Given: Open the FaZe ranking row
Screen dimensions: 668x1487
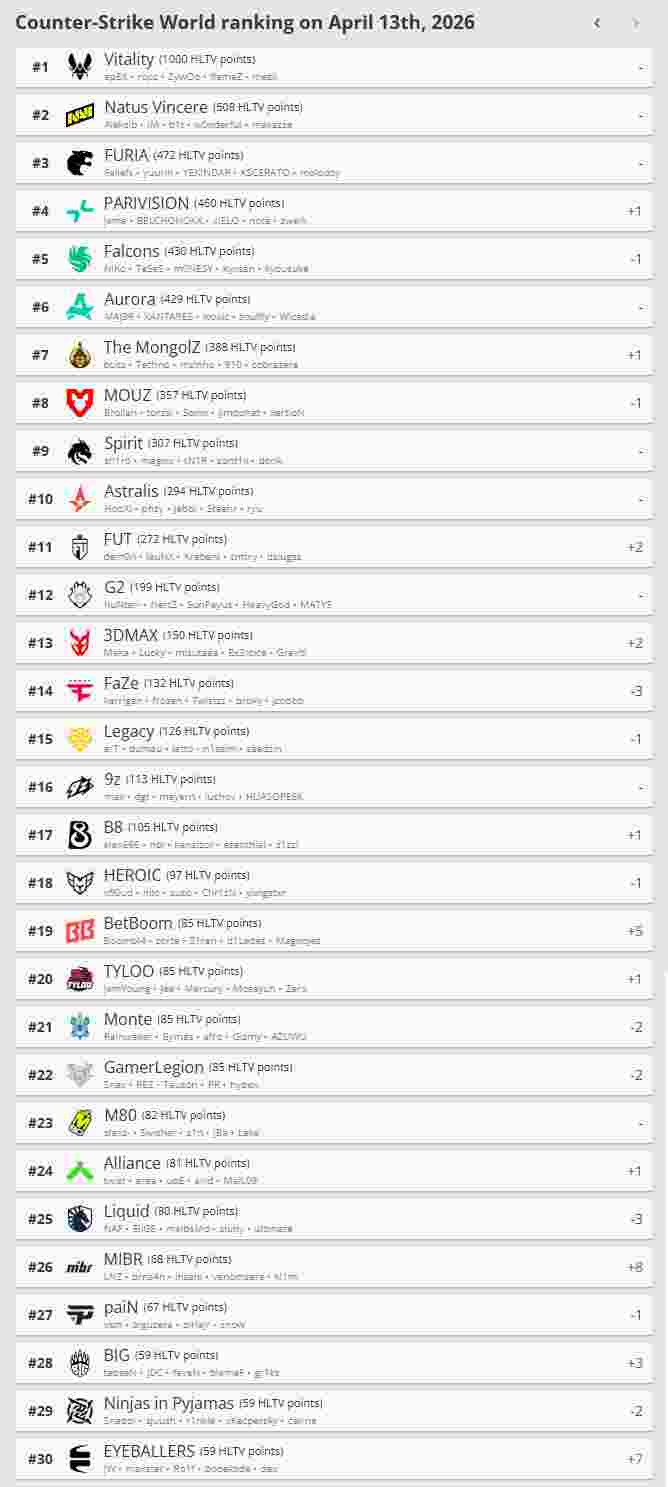Looking at the screenshot, I should 333,691.
